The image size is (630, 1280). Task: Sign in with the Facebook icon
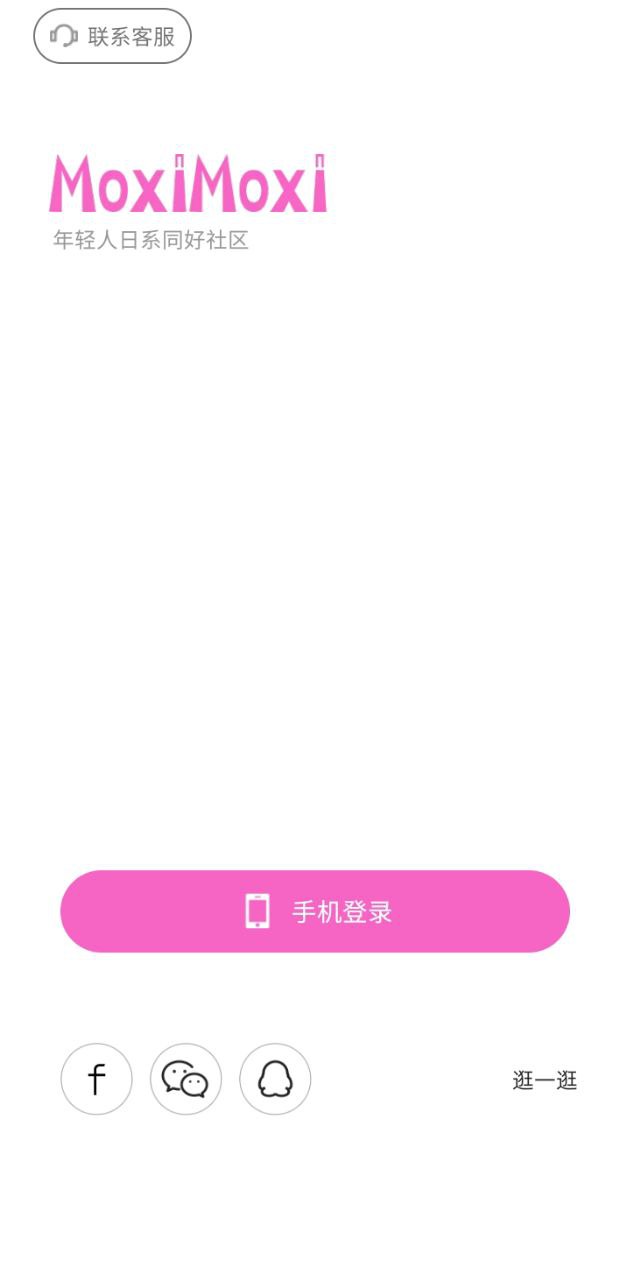point(97,1079)
